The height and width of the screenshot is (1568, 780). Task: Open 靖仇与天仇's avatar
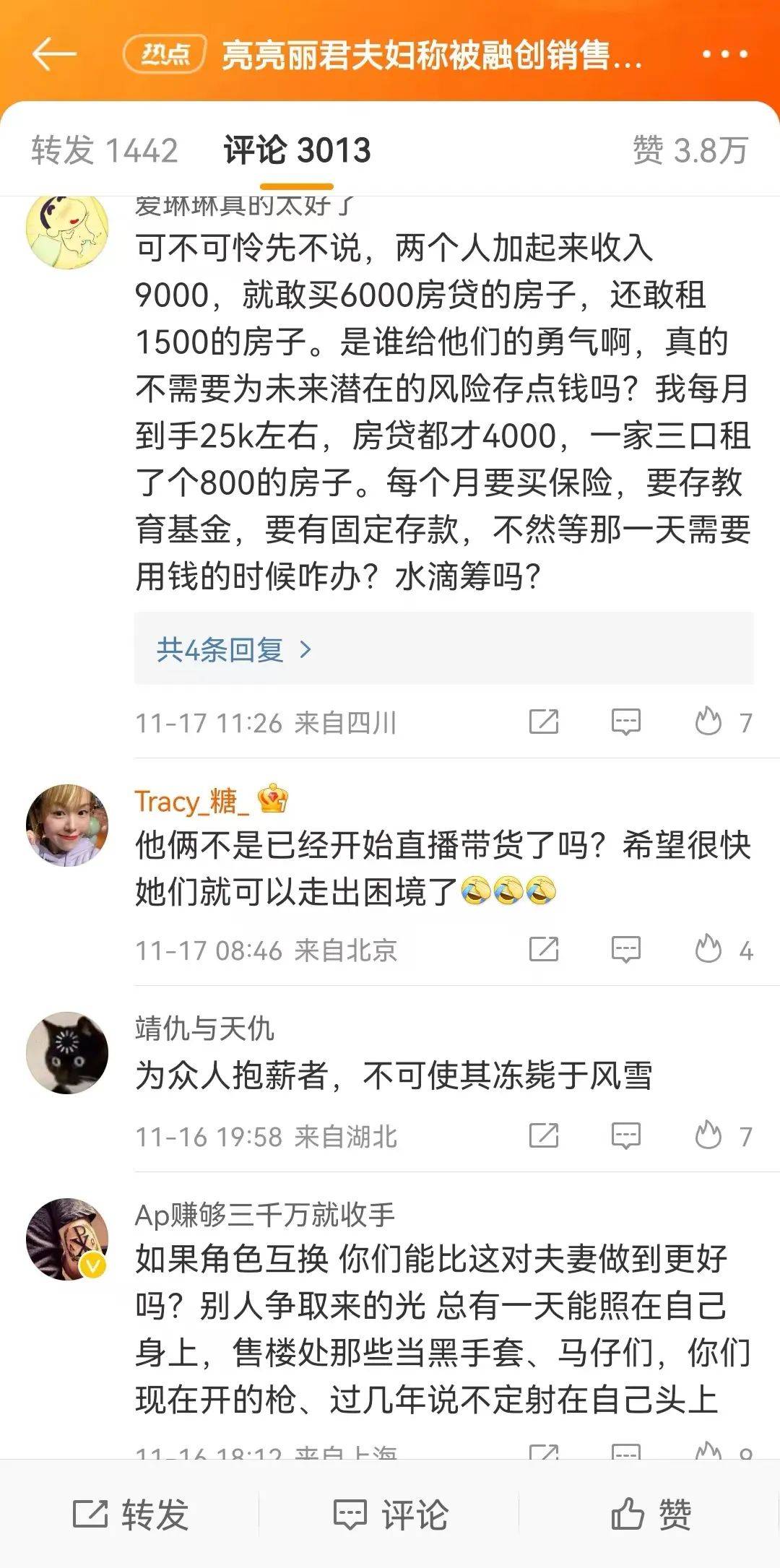67,1052
